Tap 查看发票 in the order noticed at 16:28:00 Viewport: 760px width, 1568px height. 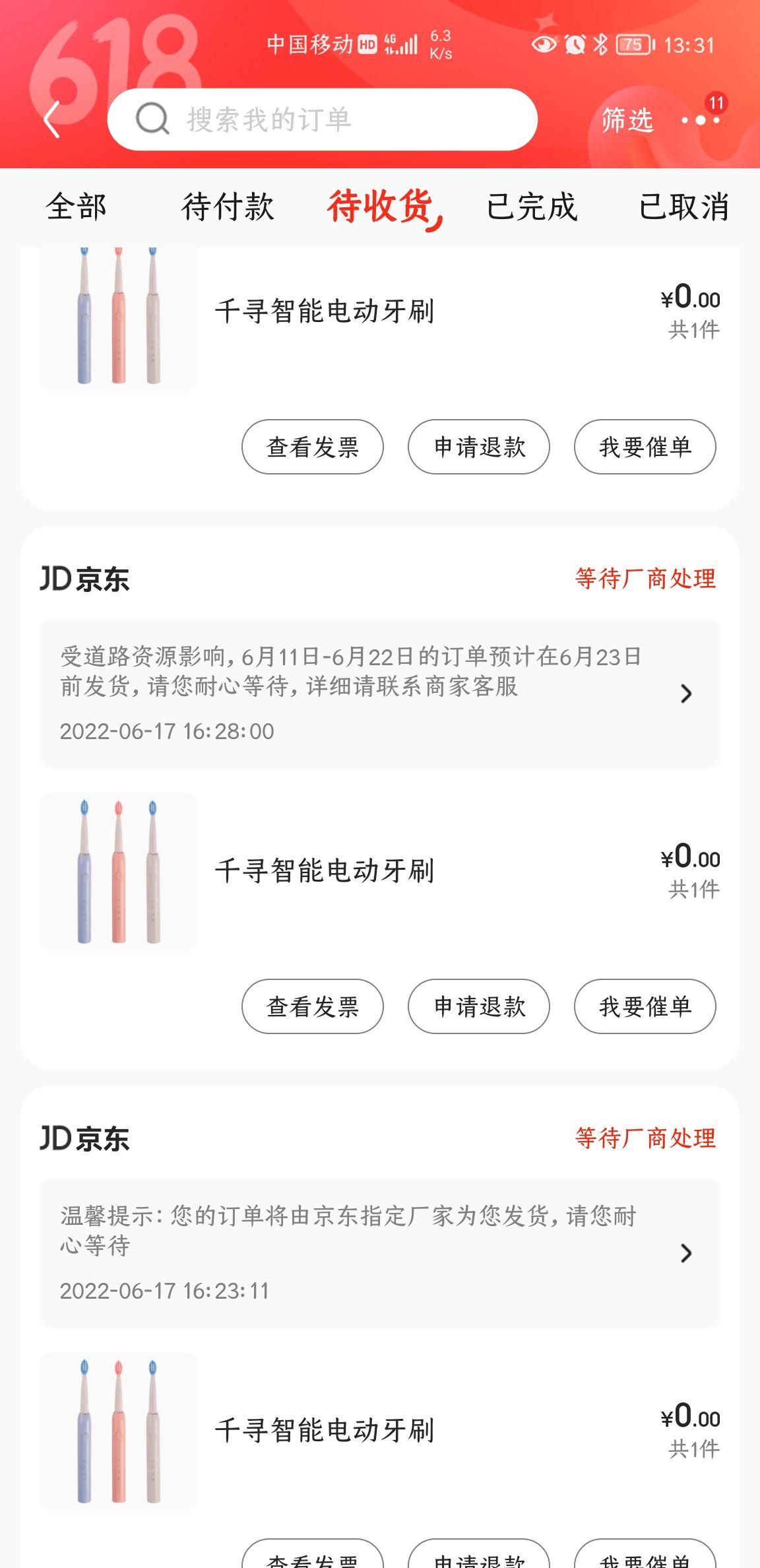coord(313,1006)
